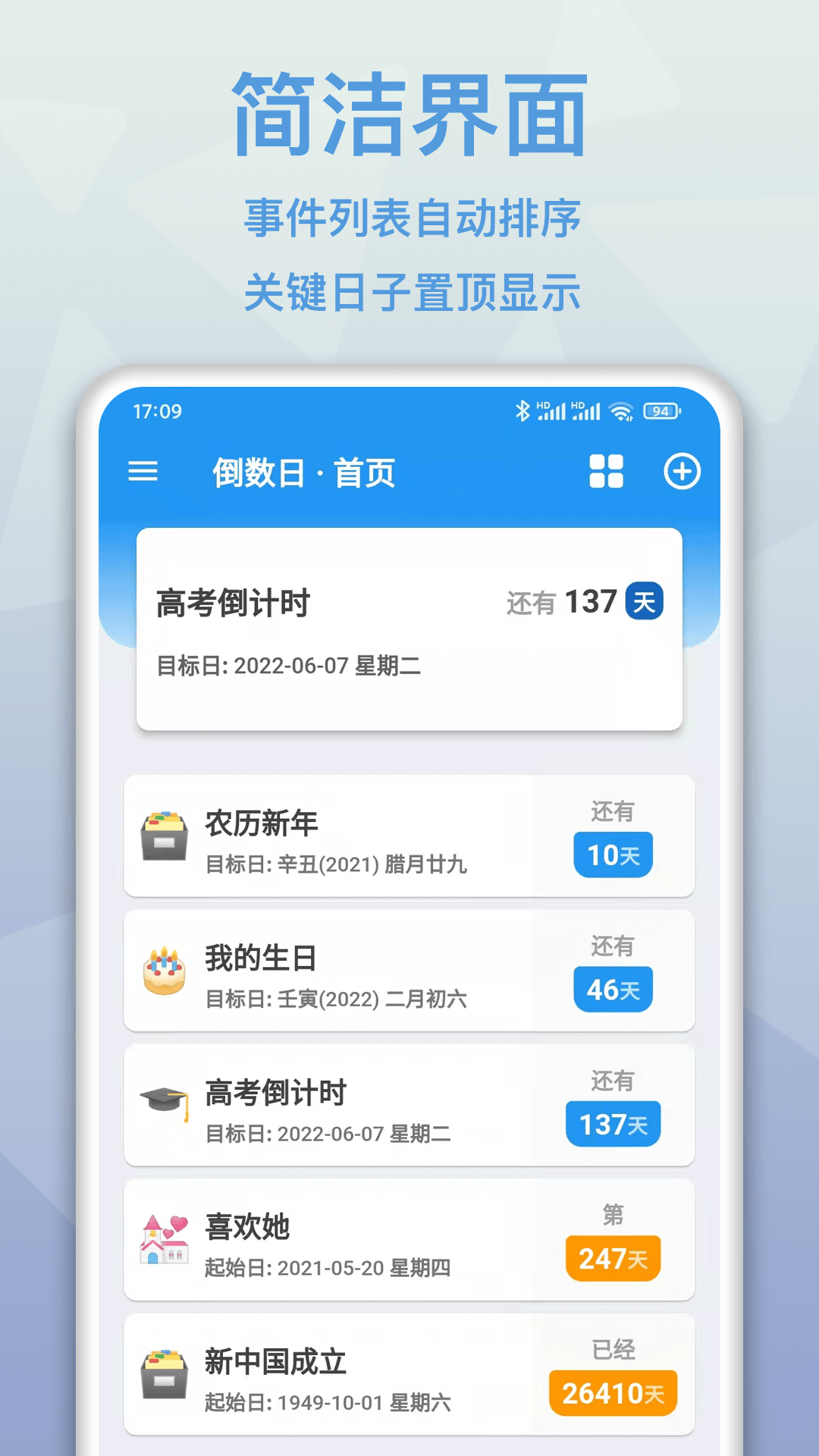Tap the battery level indicator showing 94
The height and width of the screenshot is (1456, 819).
659,410
